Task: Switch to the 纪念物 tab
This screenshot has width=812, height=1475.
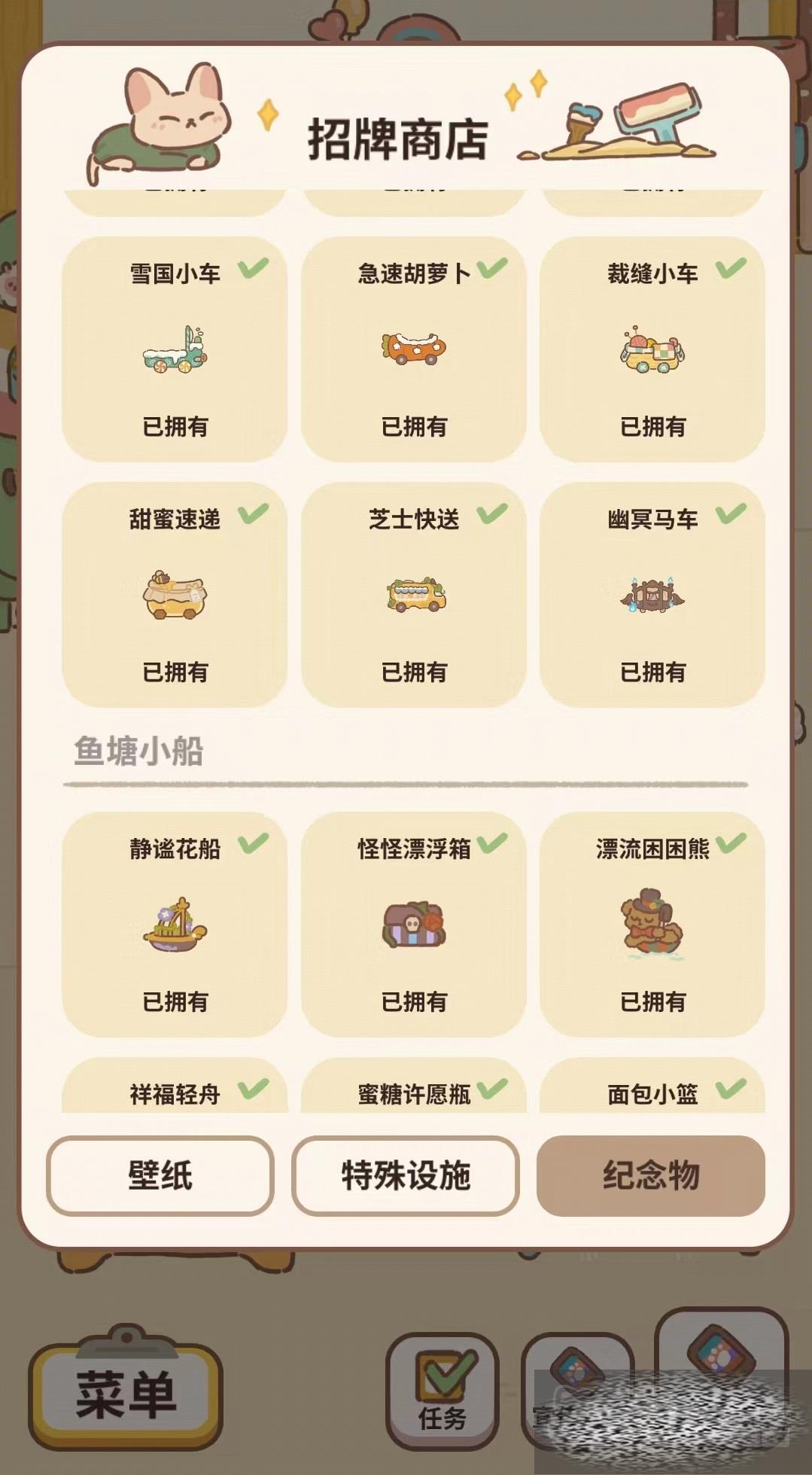Action: pyautogui.click(x=651, y=1175)
